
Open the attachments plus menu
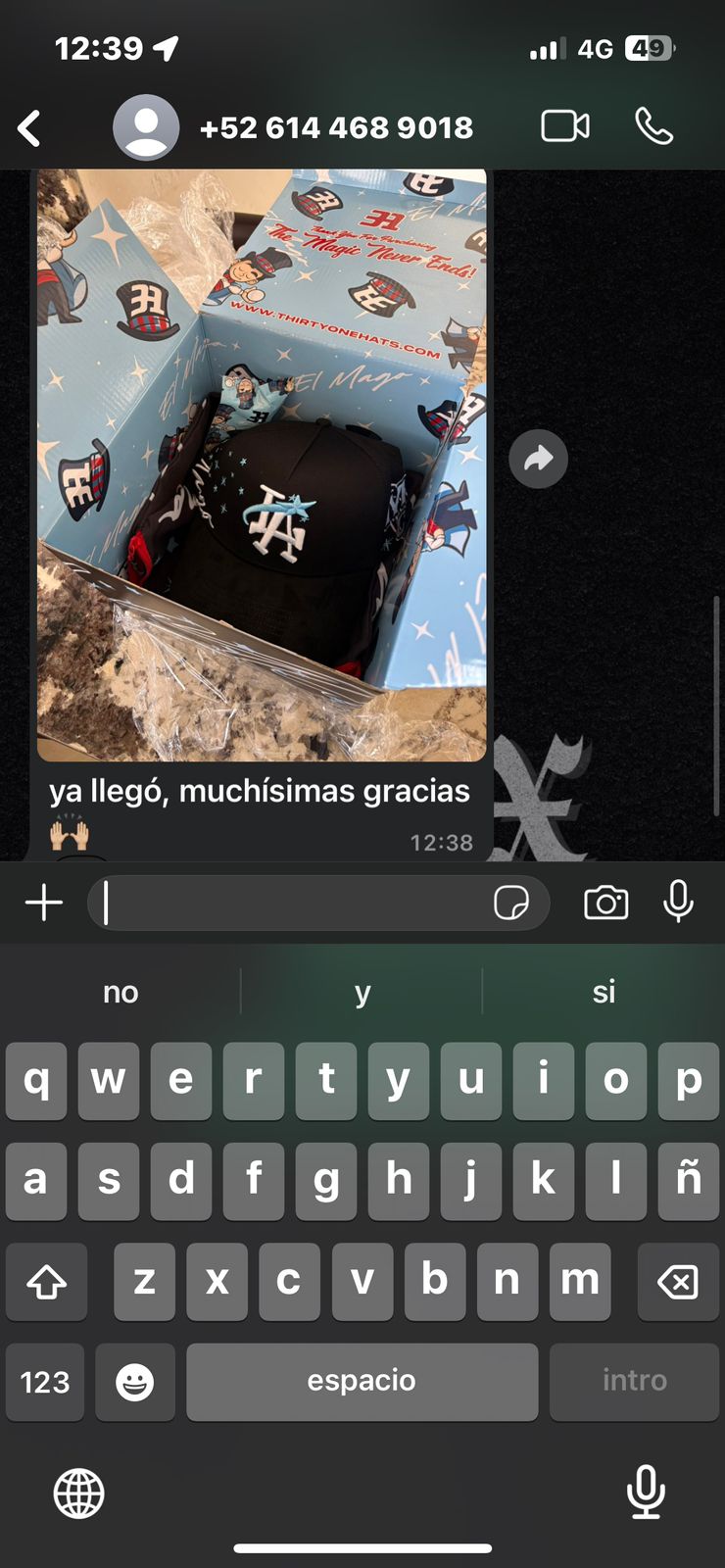[x=44, y=903]
